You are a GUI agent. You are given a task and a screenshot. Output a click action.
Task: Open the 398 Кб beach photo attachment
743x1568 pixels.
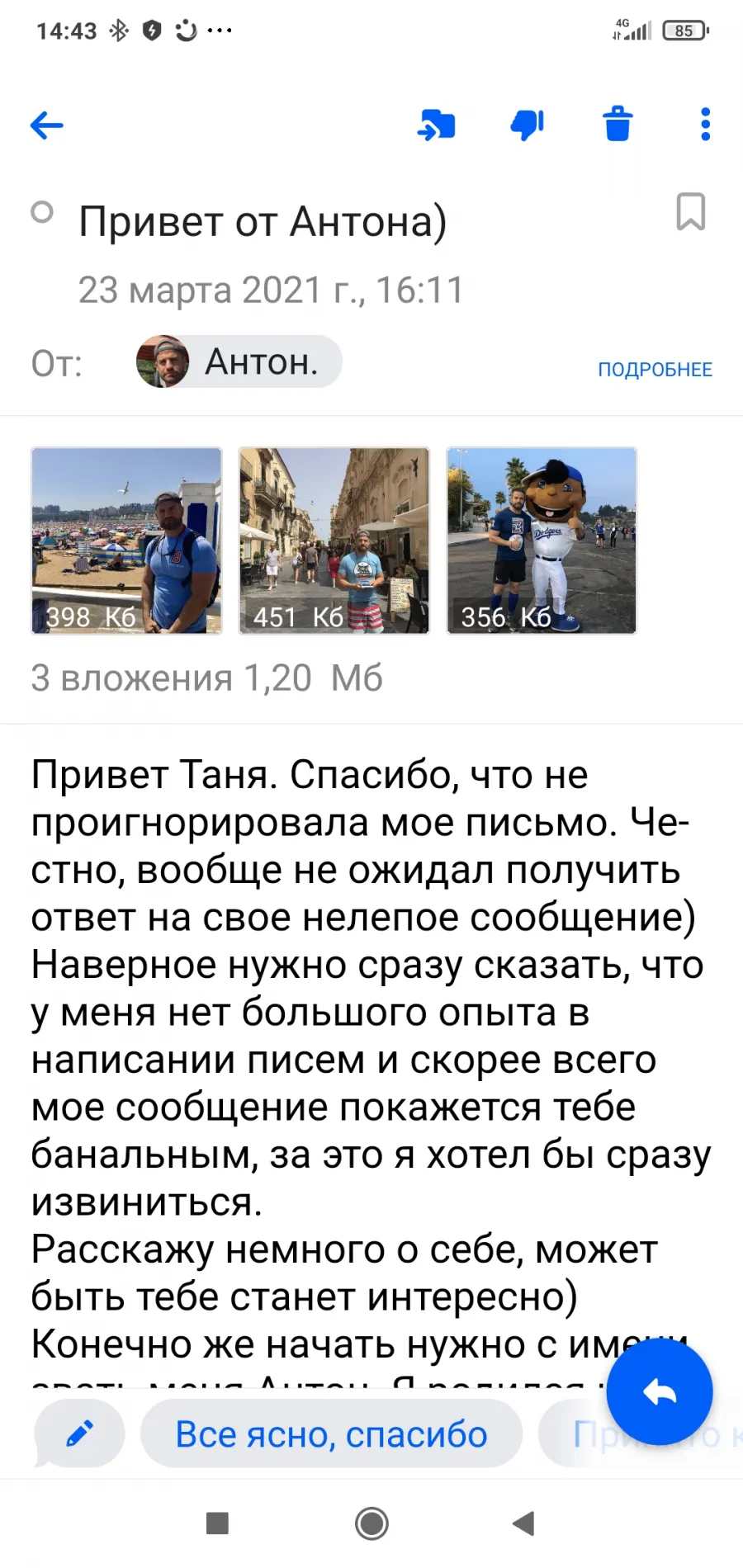click(126, 541)
